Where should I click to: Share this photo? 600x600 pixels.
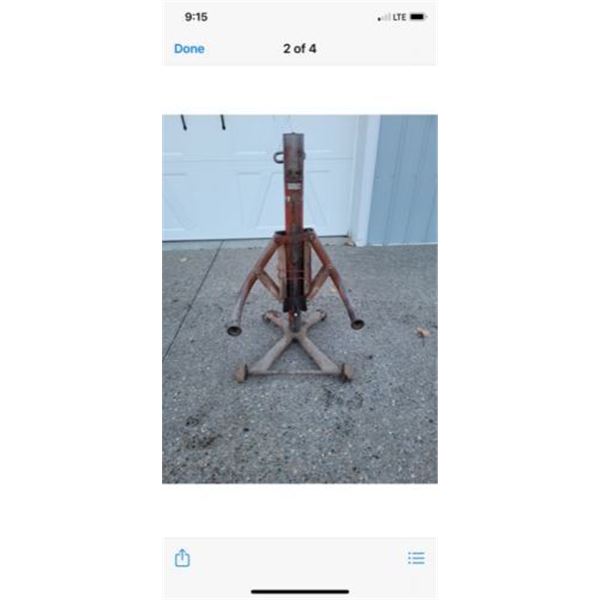[x=182, y=558]
